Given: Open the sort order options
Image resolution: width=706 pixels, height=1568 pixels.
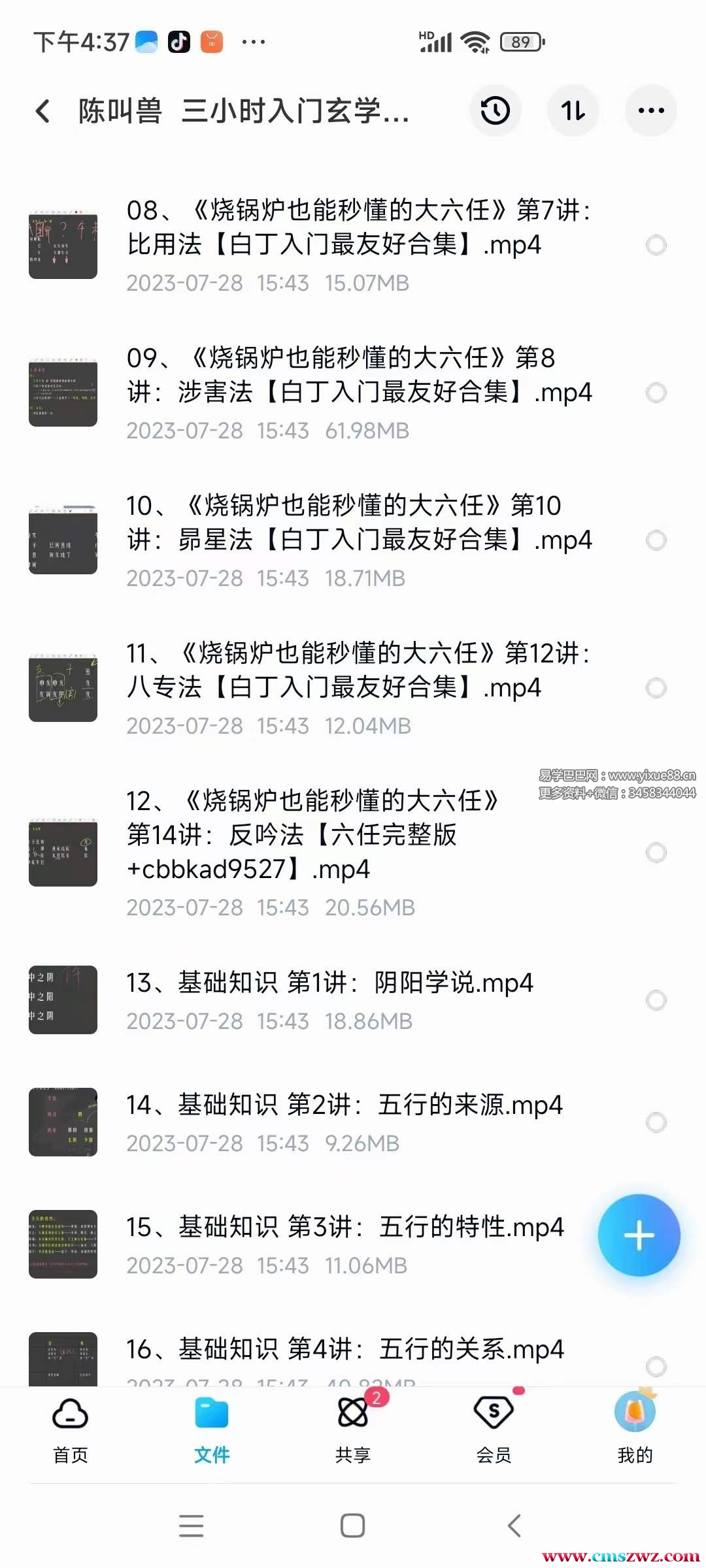Looking at the screenshot, I should click(573, 111).
